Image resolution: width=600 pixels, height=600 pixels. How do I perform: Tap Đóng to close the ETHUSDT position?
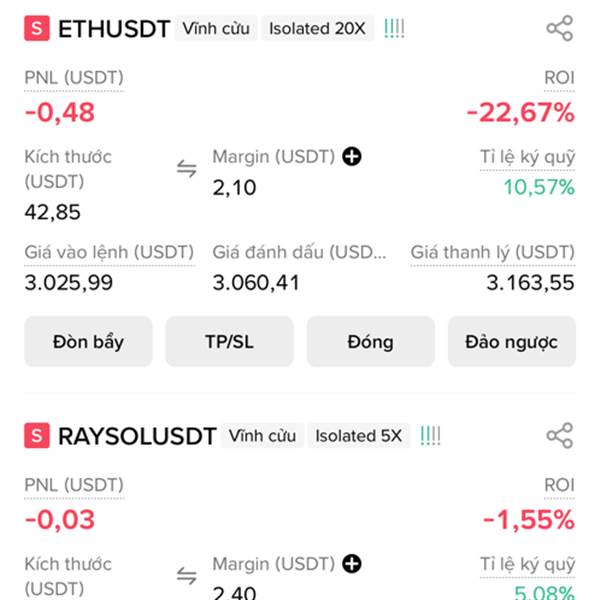coord(370,342)
